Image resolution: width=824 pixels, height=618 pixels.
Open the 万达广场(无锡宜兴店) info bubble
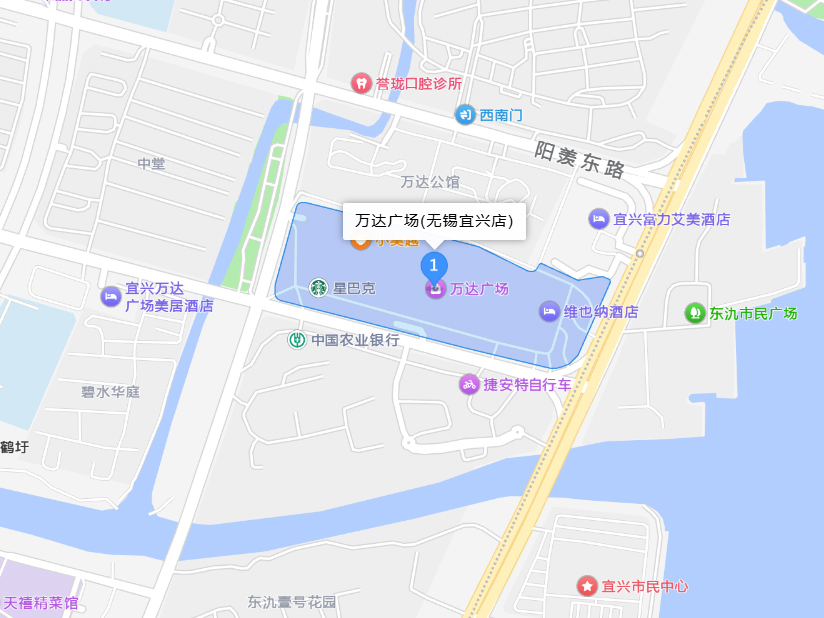pyautogui.click(x=433, y=221)
